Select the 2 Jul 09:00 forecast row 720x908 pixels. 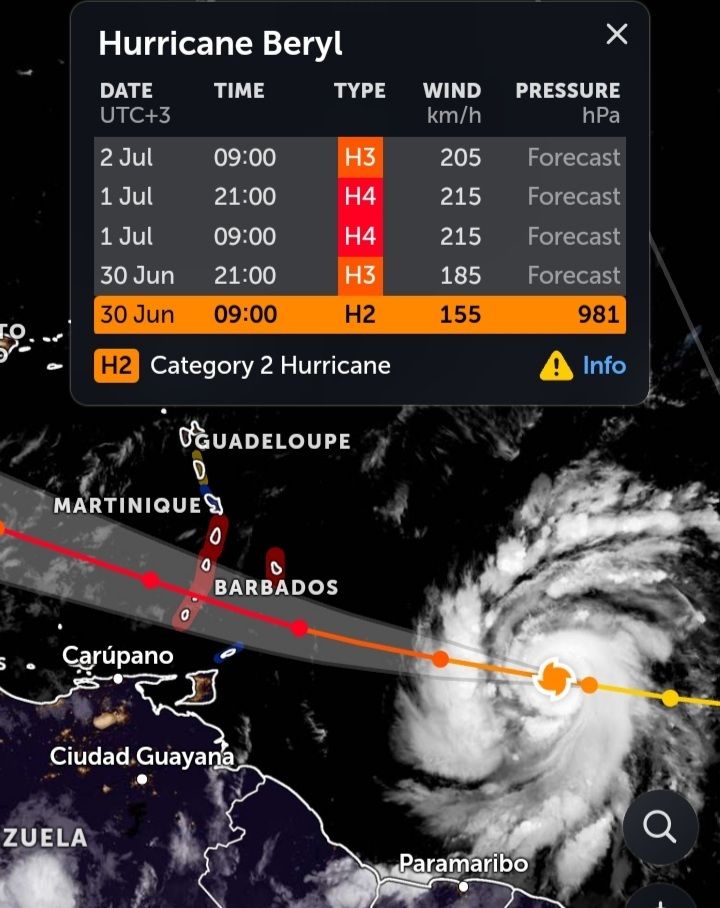(x=360, y=157)
